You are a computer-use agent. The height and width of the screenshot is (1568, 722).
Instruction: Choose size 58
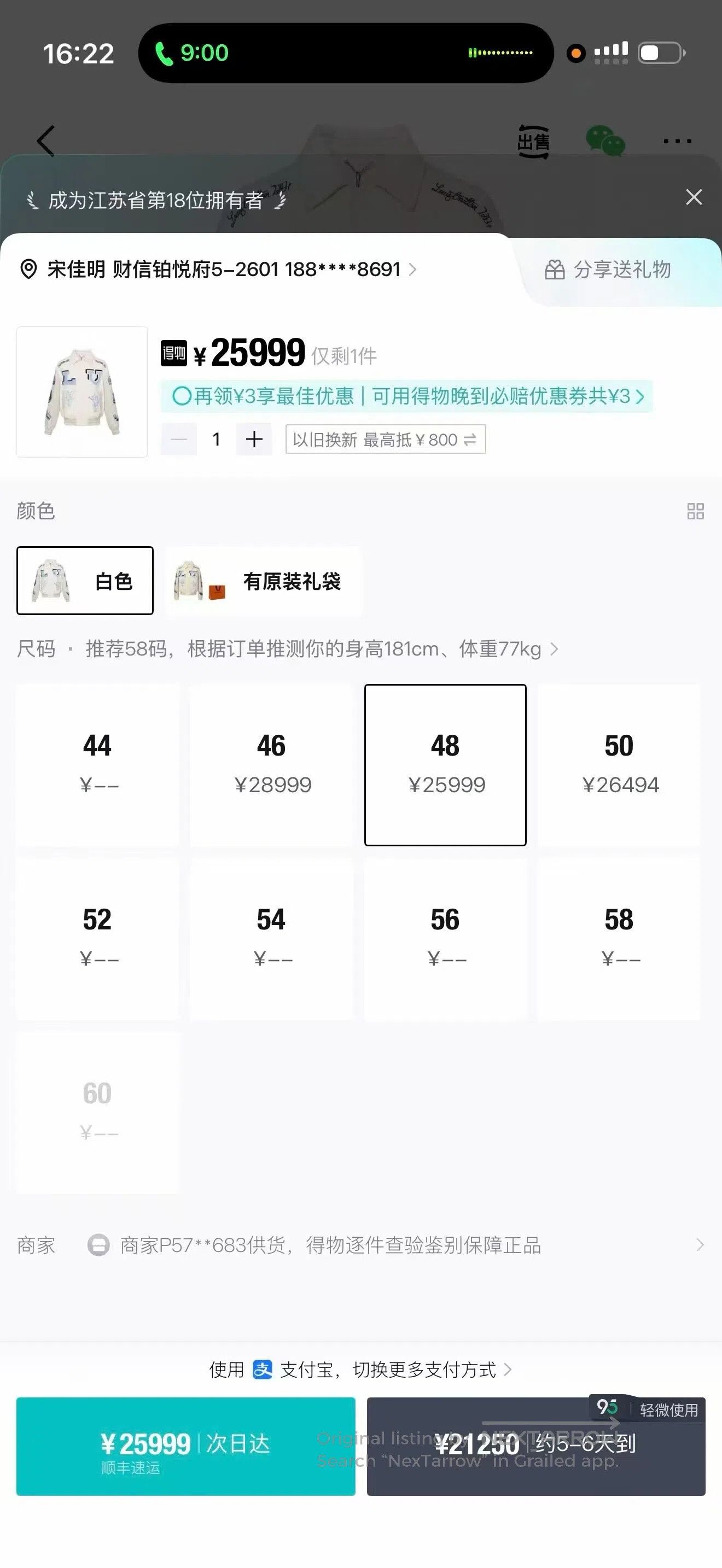[619, 939]
